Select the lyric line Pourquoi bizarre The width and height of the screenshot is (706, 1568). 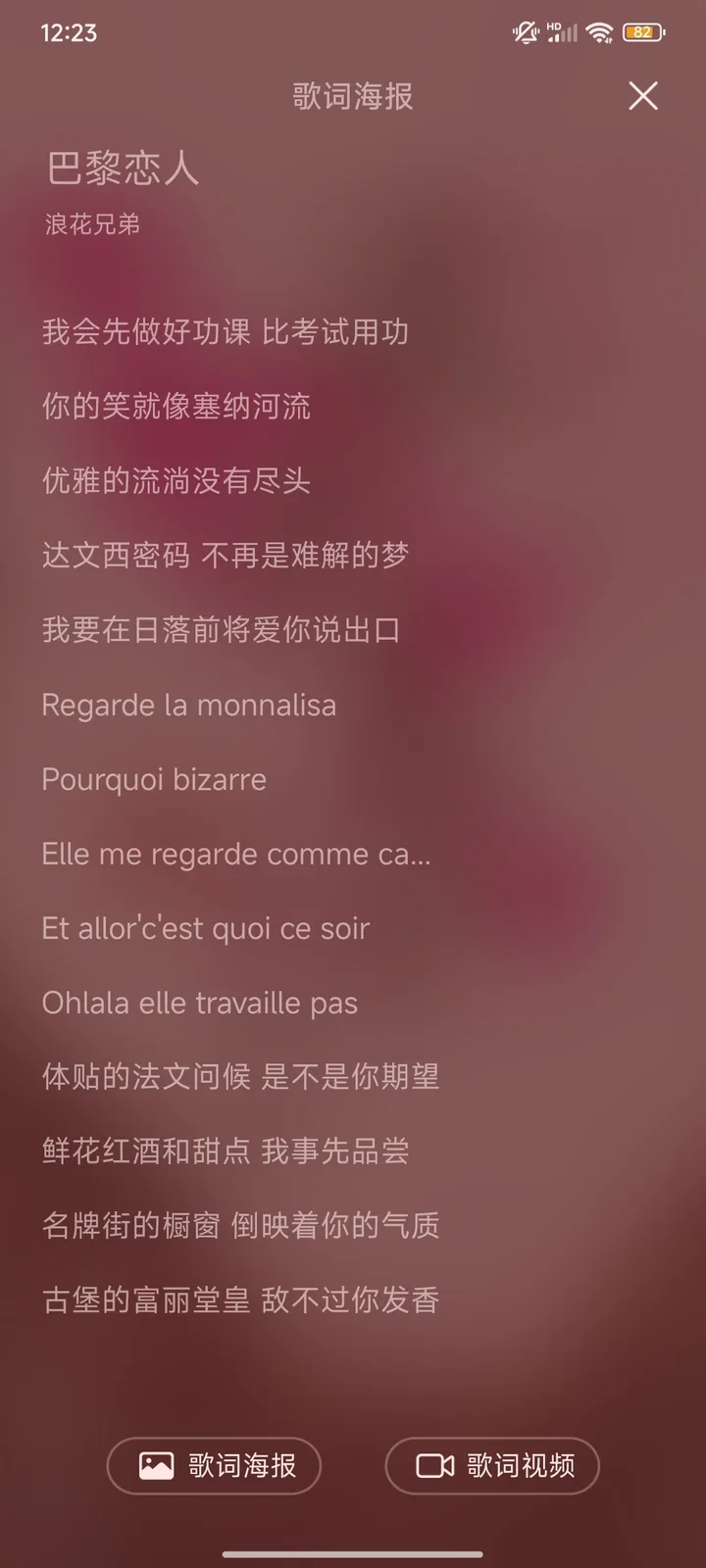pyautogui.click(x=154, y=779)
